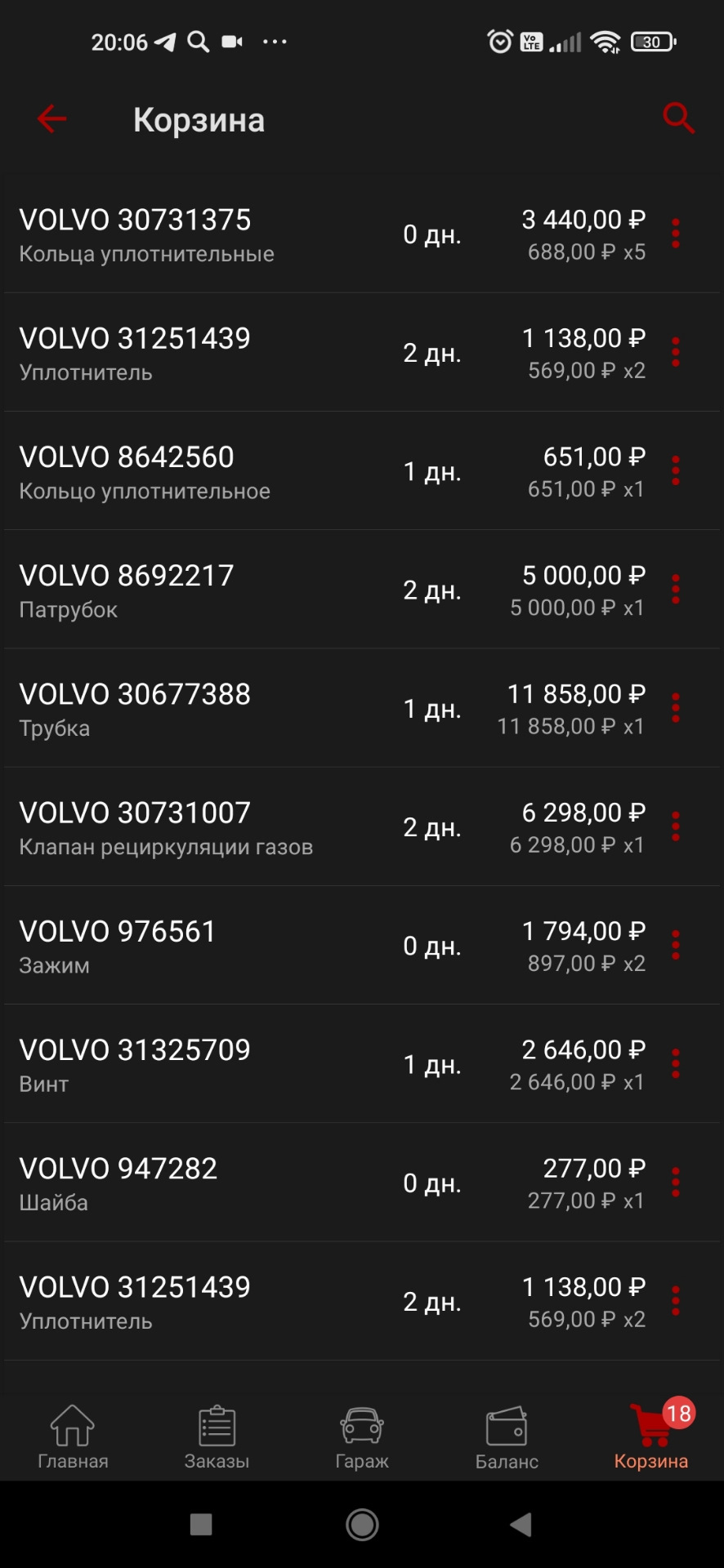The image size is (724, 1568).
Task: Tap the battery indicator showing 30
Action: (x=653, y=41)
